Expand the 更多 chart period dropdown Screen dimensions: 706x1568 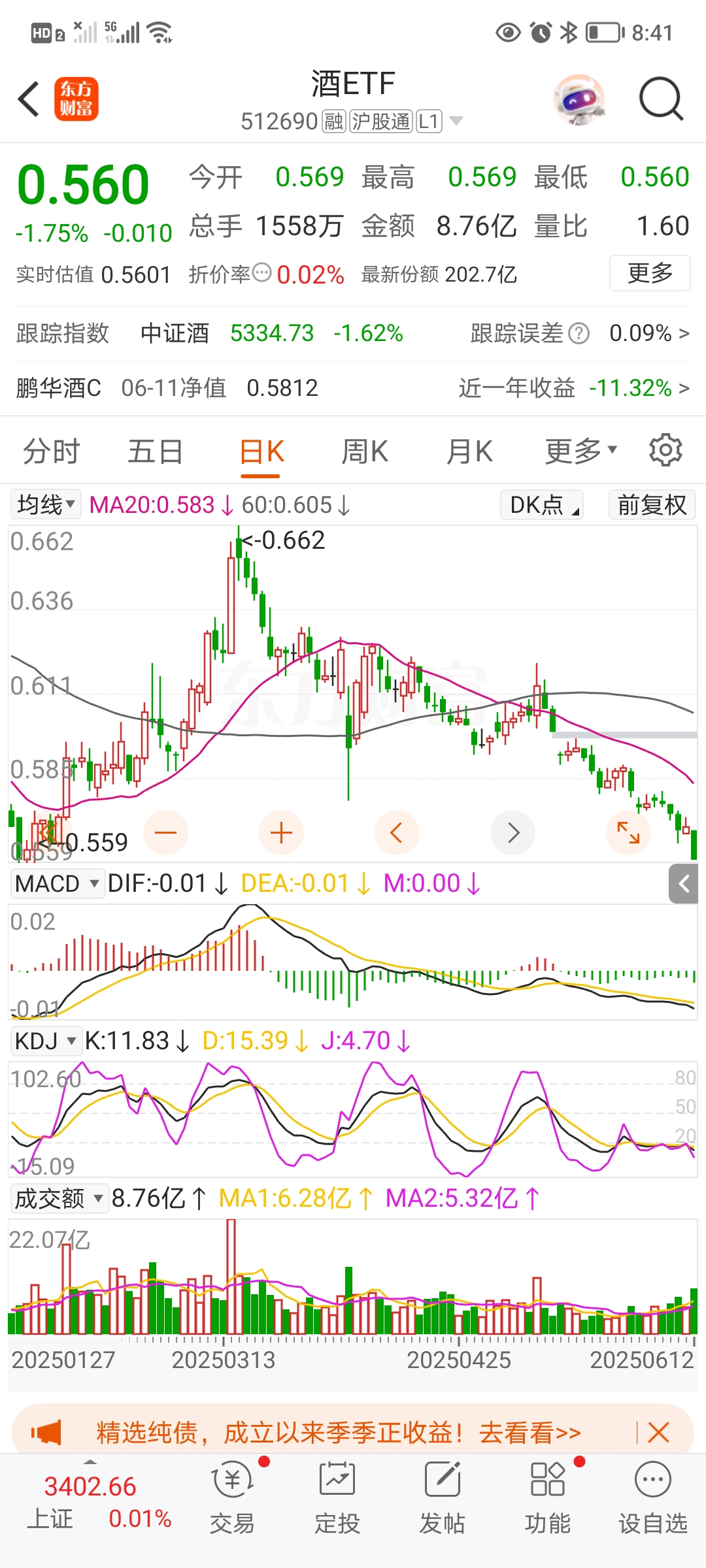[x=580, y=450]
